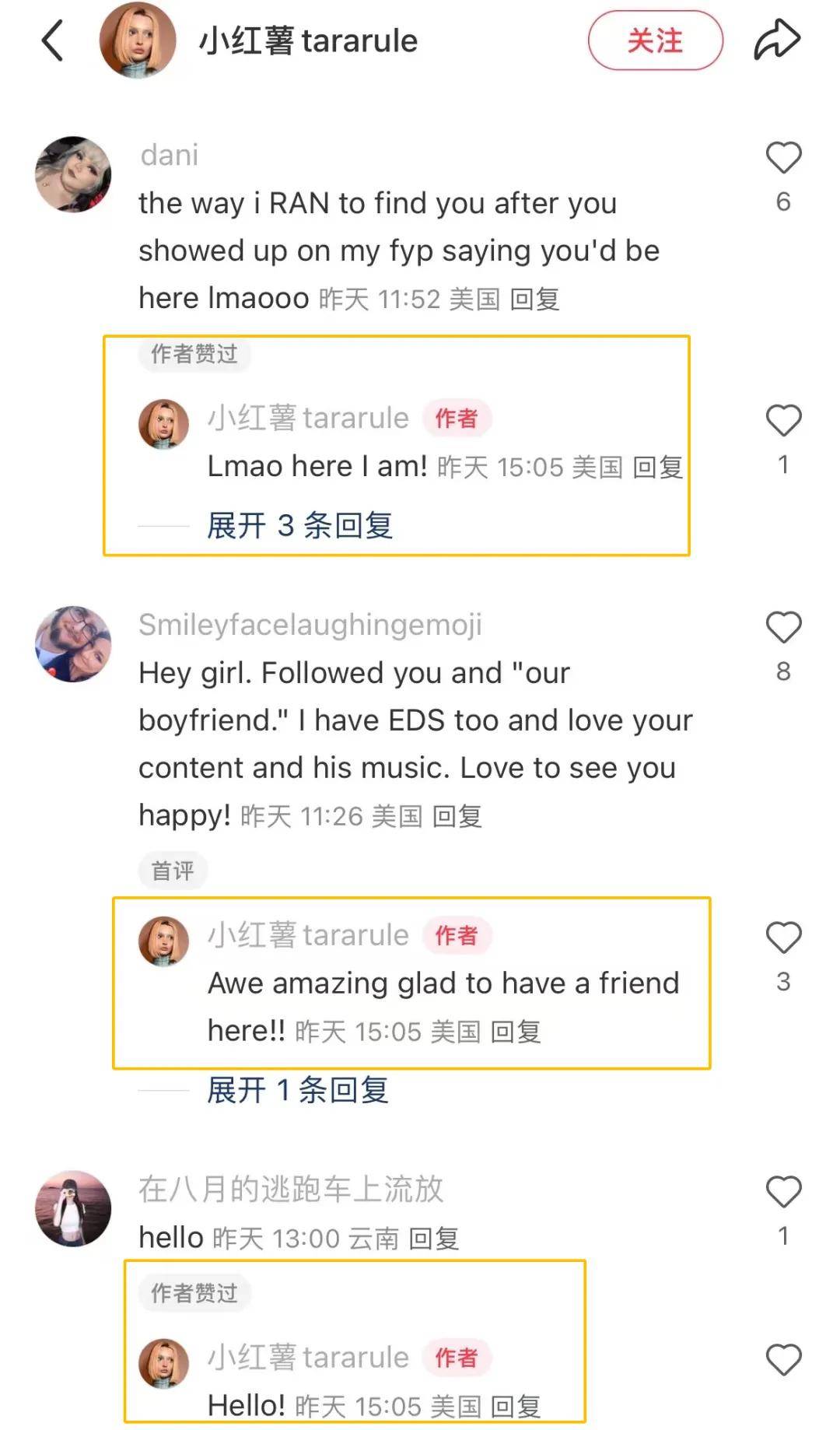Like Smileyfacelaughingemoji's comment
This screenshot has height=1430, width=840.
click(783, 629)
